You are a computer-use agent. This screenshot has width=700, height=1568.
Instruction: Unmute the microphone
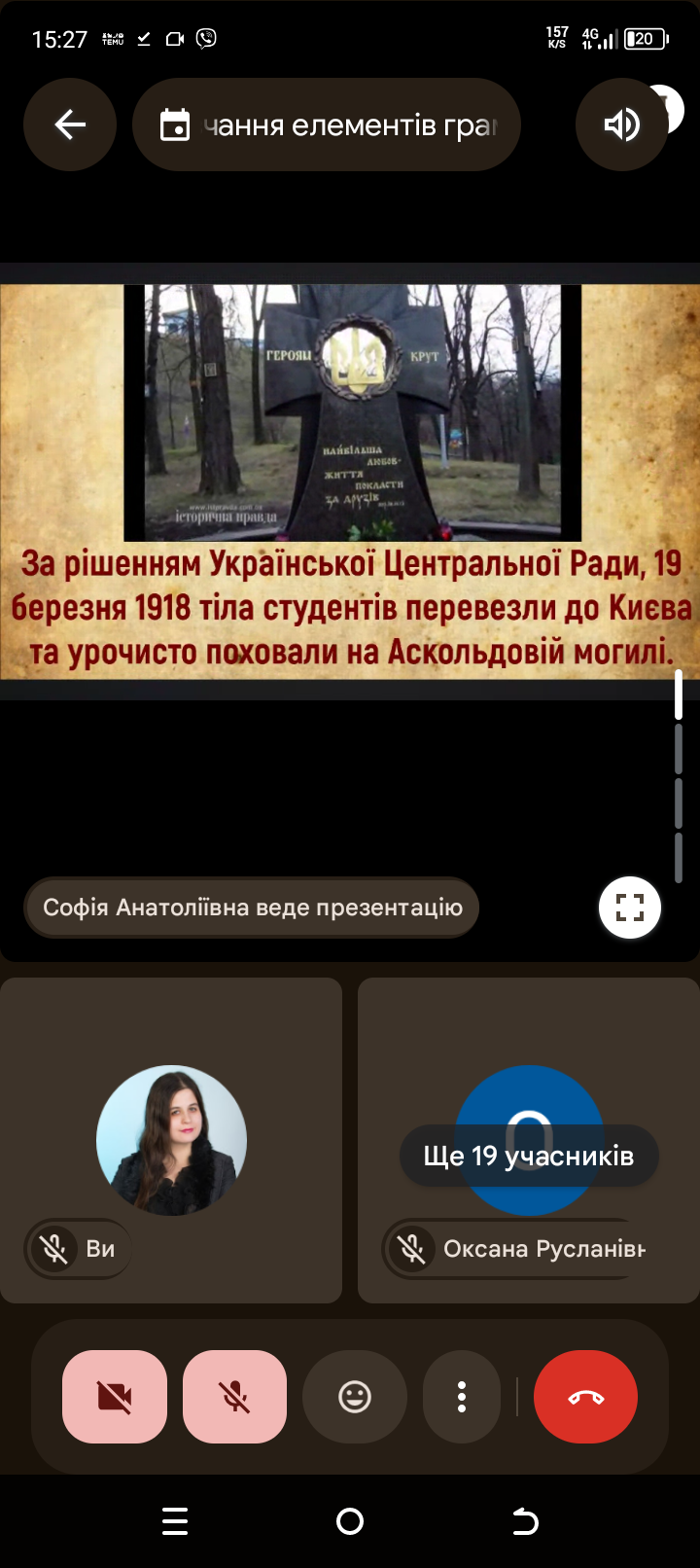[x=234, y=1397]
